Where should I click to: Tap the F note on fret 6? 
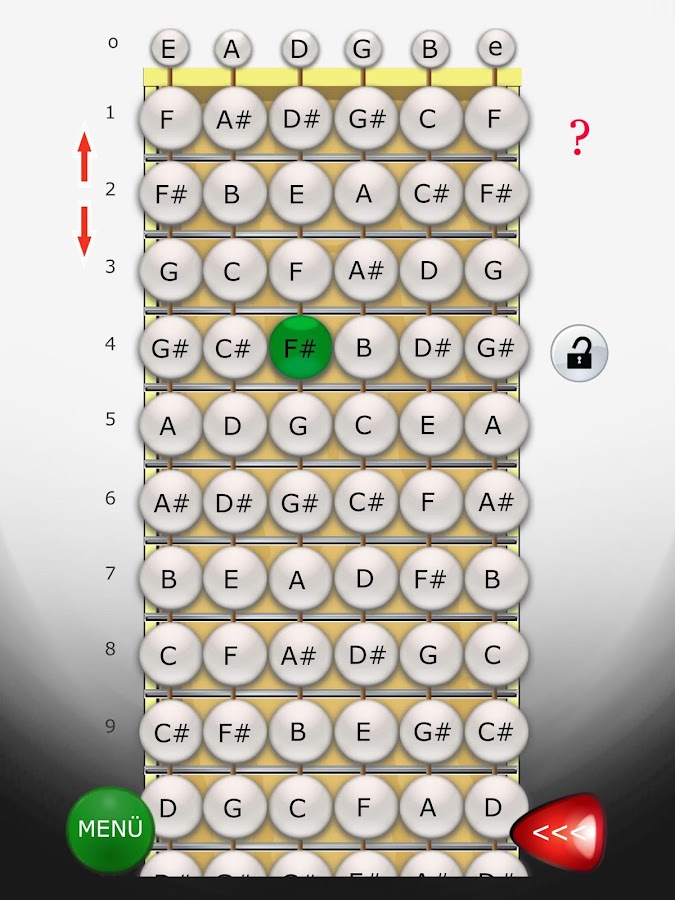[x=430, y=502]
